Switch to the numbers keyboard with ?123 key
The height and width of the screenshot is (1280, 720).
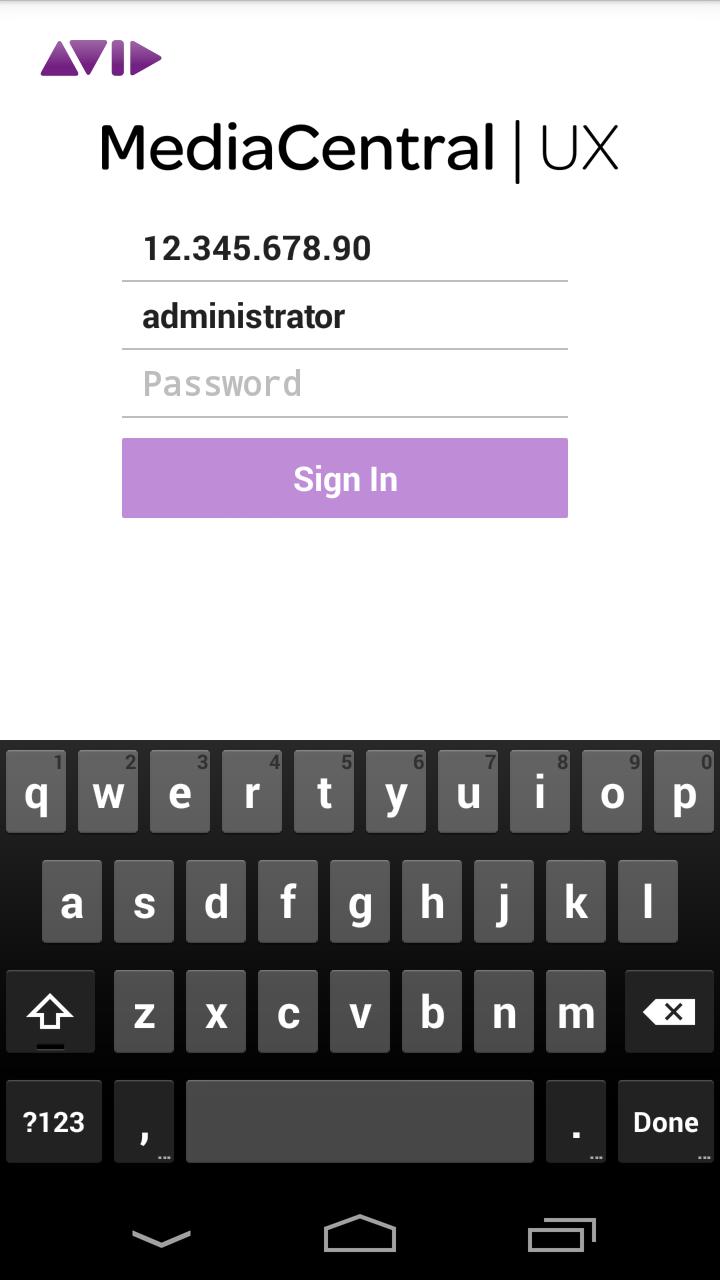click(53, 1121)
